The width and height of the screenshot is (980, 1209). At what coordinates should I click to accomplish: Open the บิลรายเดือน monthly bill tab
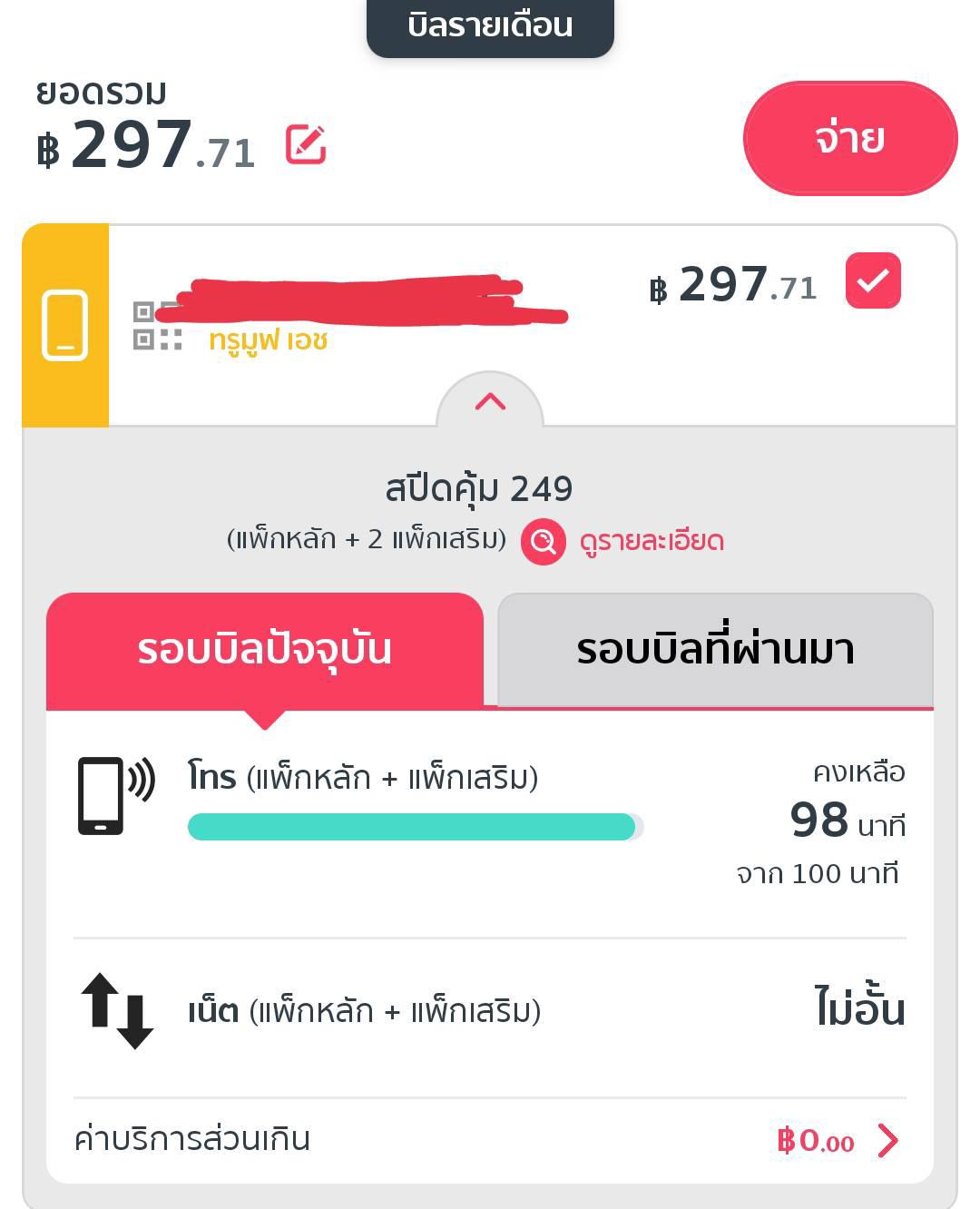pos(490,25)
